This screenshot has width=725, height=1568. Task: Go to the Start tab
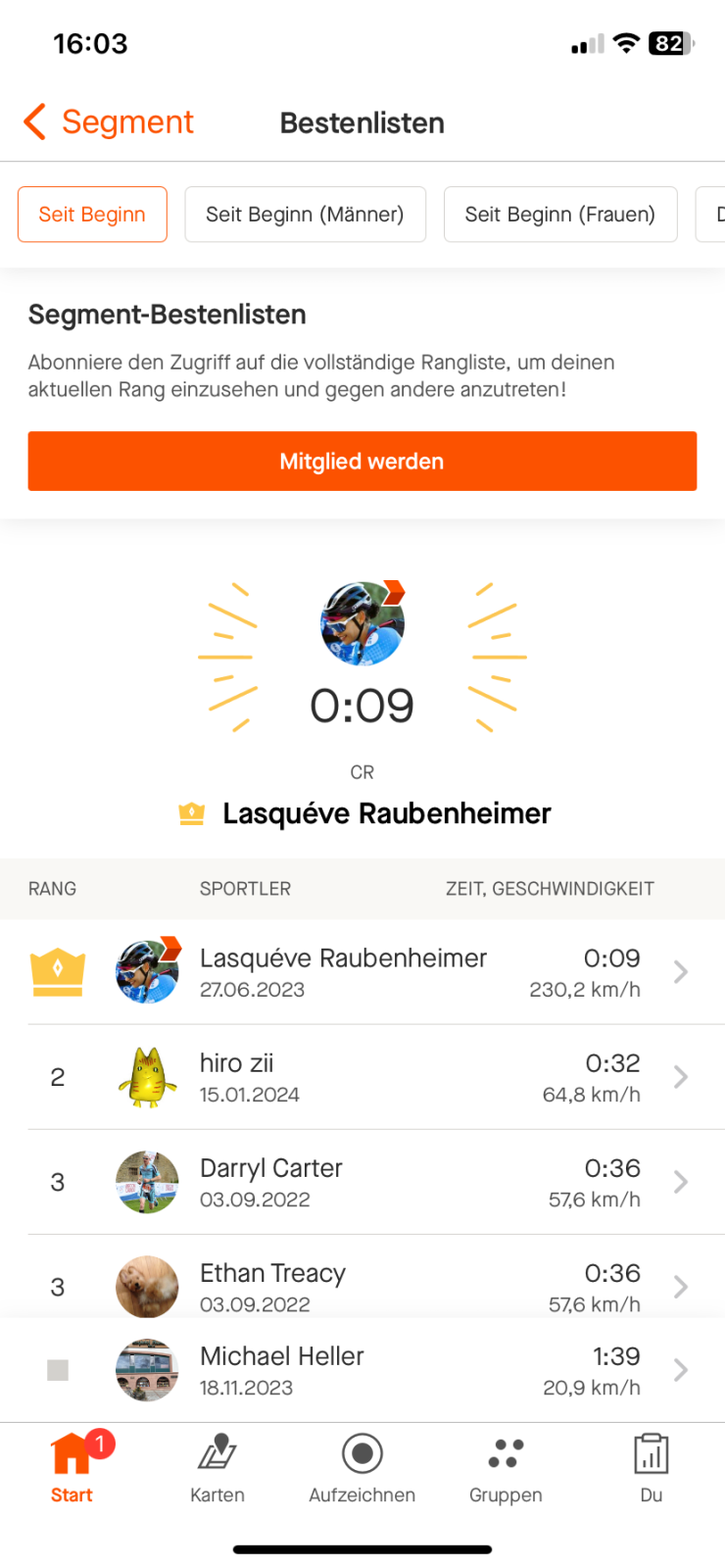pyautogui.click(x=72, y=1466)
